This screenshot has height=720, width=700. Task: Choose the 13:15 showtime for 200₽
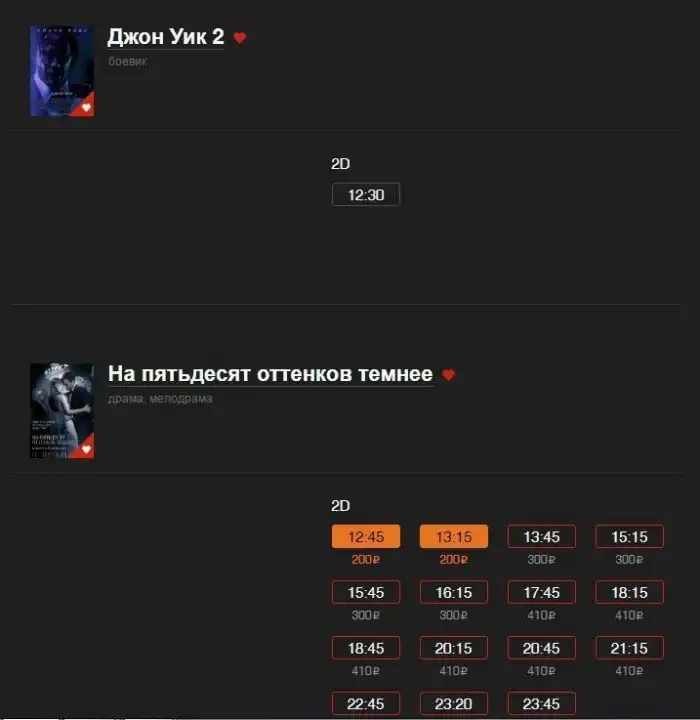tap(453, 537)
